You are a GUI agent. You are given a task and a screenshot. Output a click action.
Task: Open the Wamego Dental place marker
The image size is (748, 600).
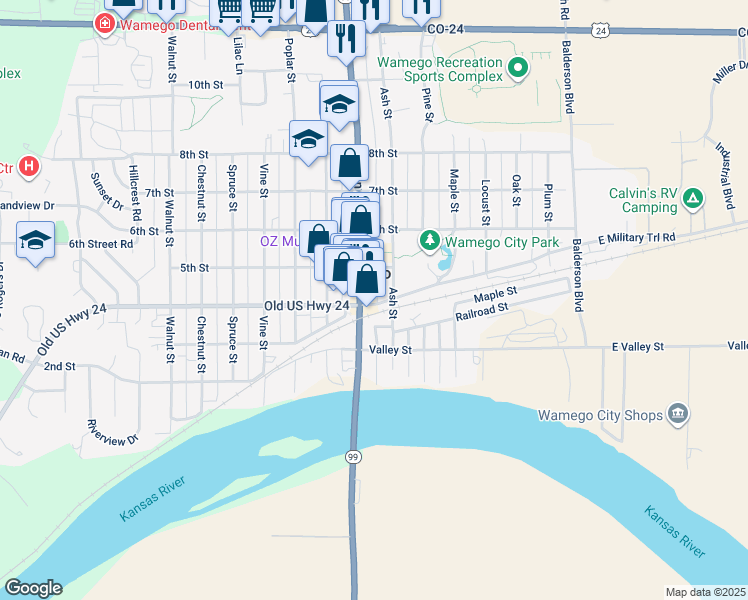[x=103, y=24]
